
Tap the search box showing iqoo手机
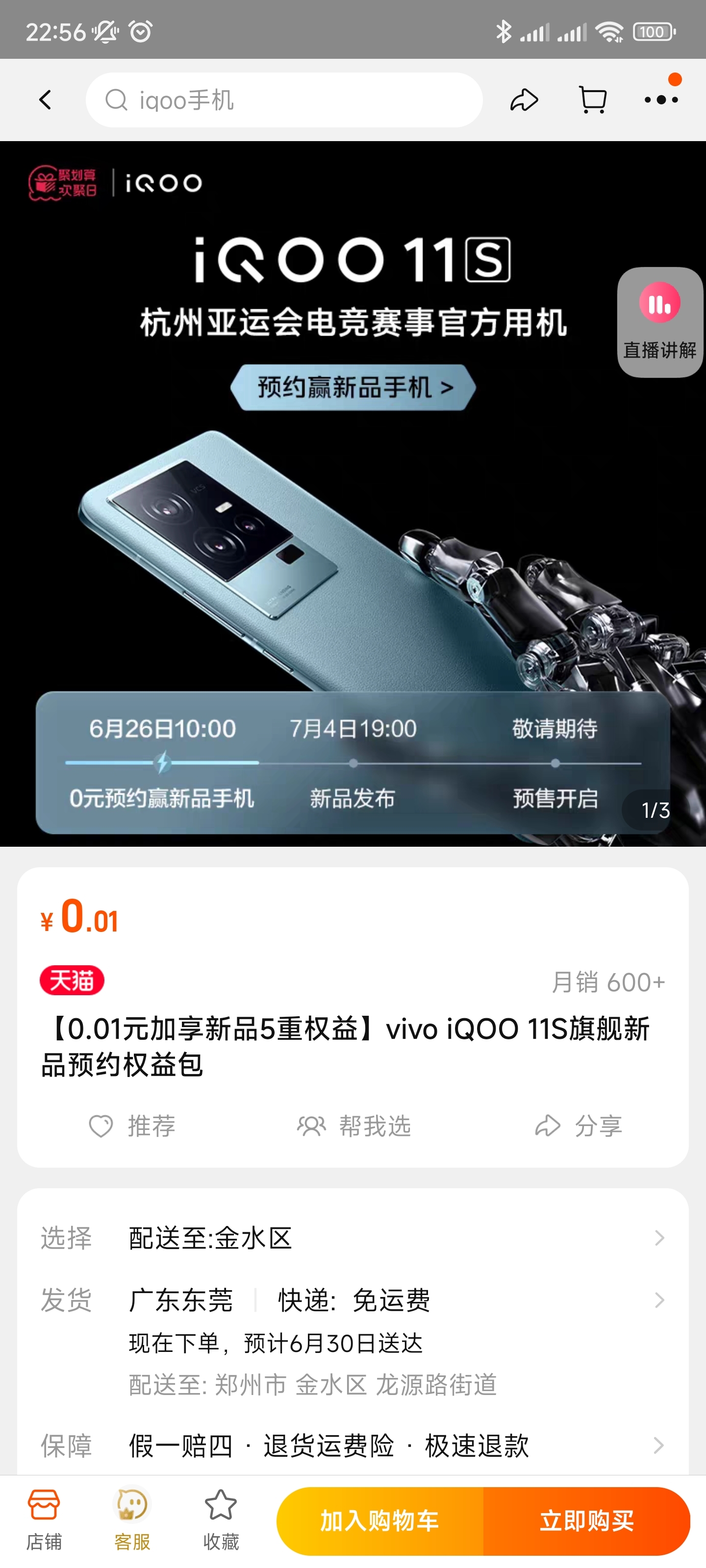click(284, 100)
